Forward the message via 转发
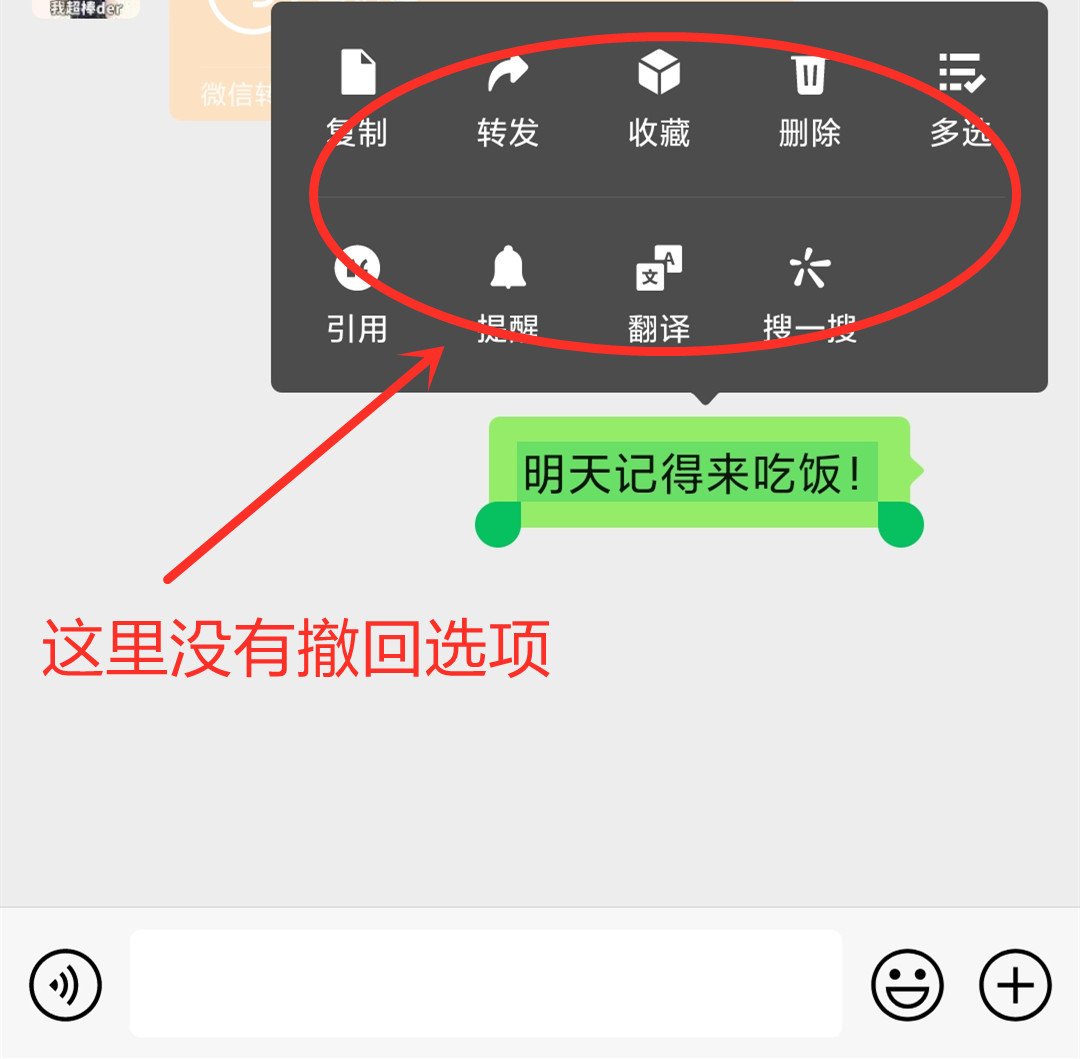The height and width of the screenshot is (1059, 1080). click(x=508, y=100)
